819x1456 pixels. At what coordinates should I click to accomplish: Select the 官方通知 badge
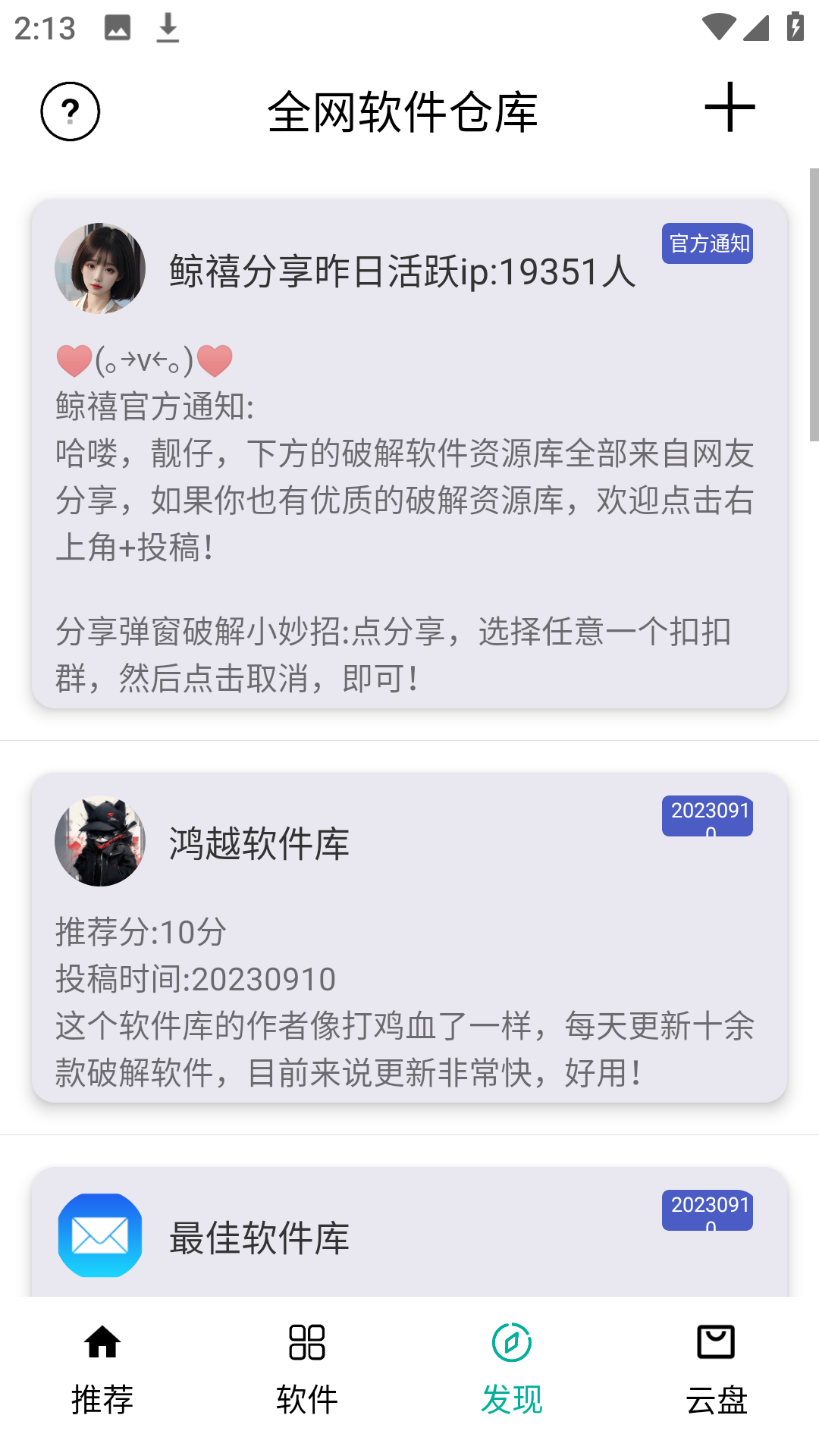(706, 245)
